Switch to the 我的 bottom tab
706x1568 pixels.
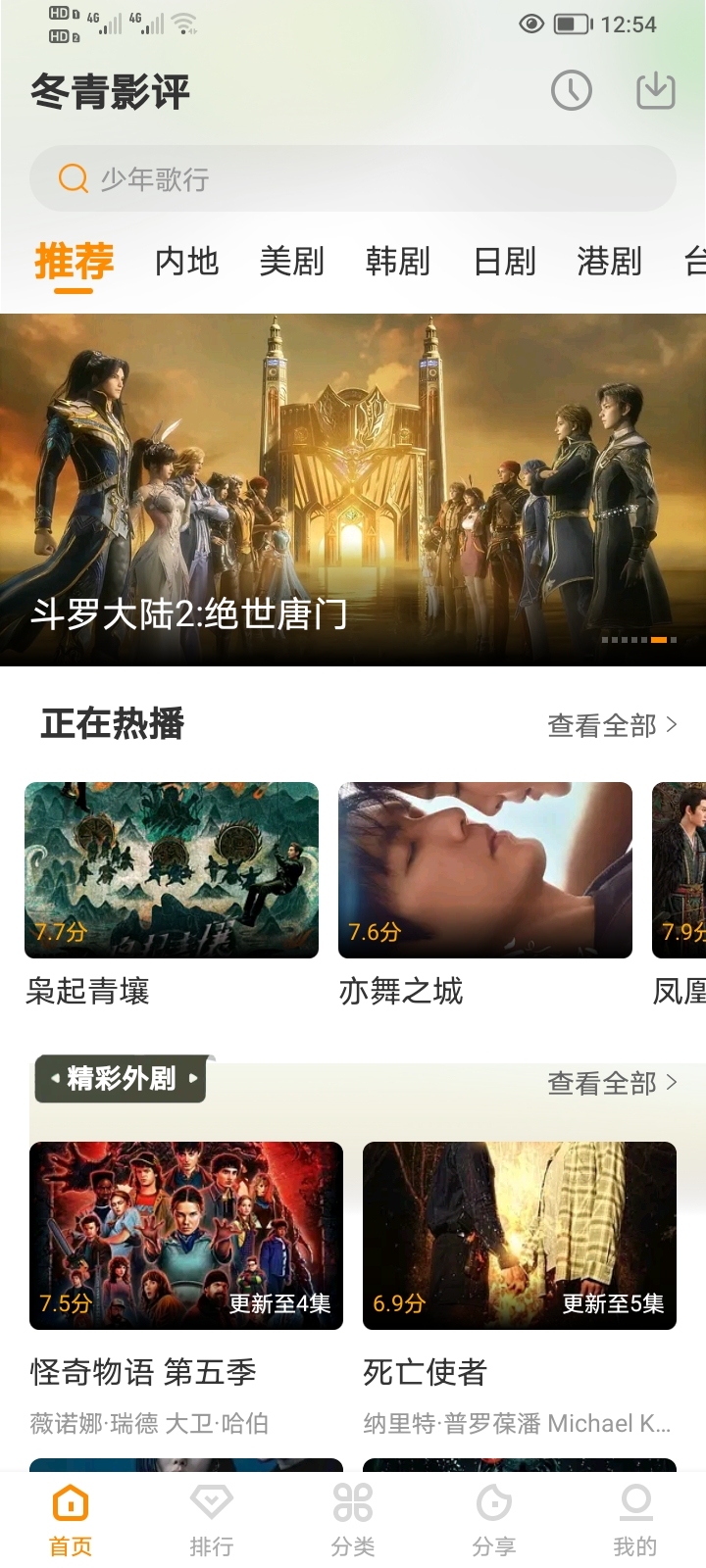click(x=635, y=1519)
